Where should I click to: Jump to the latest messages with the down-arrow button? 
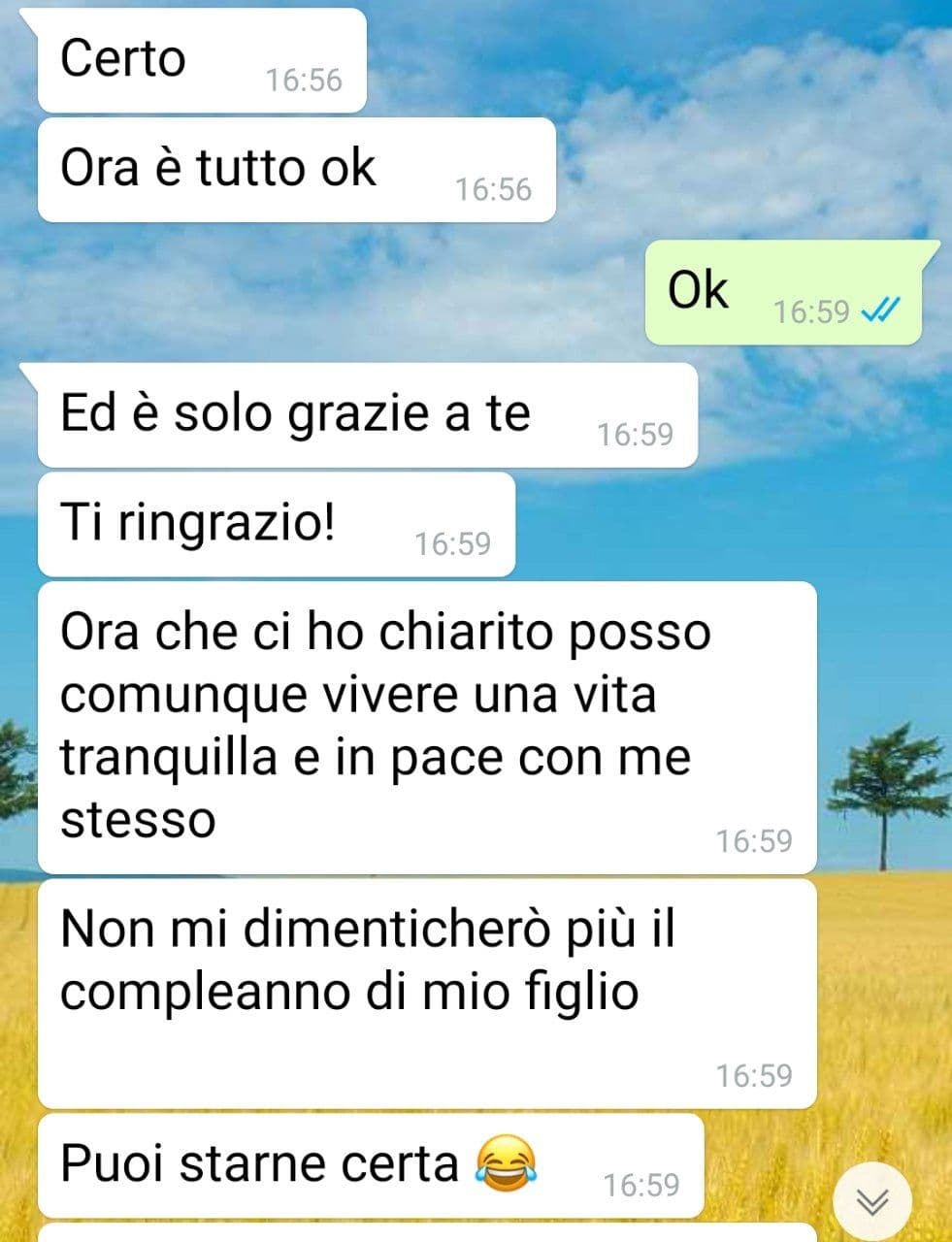[x=872, y=1200]
